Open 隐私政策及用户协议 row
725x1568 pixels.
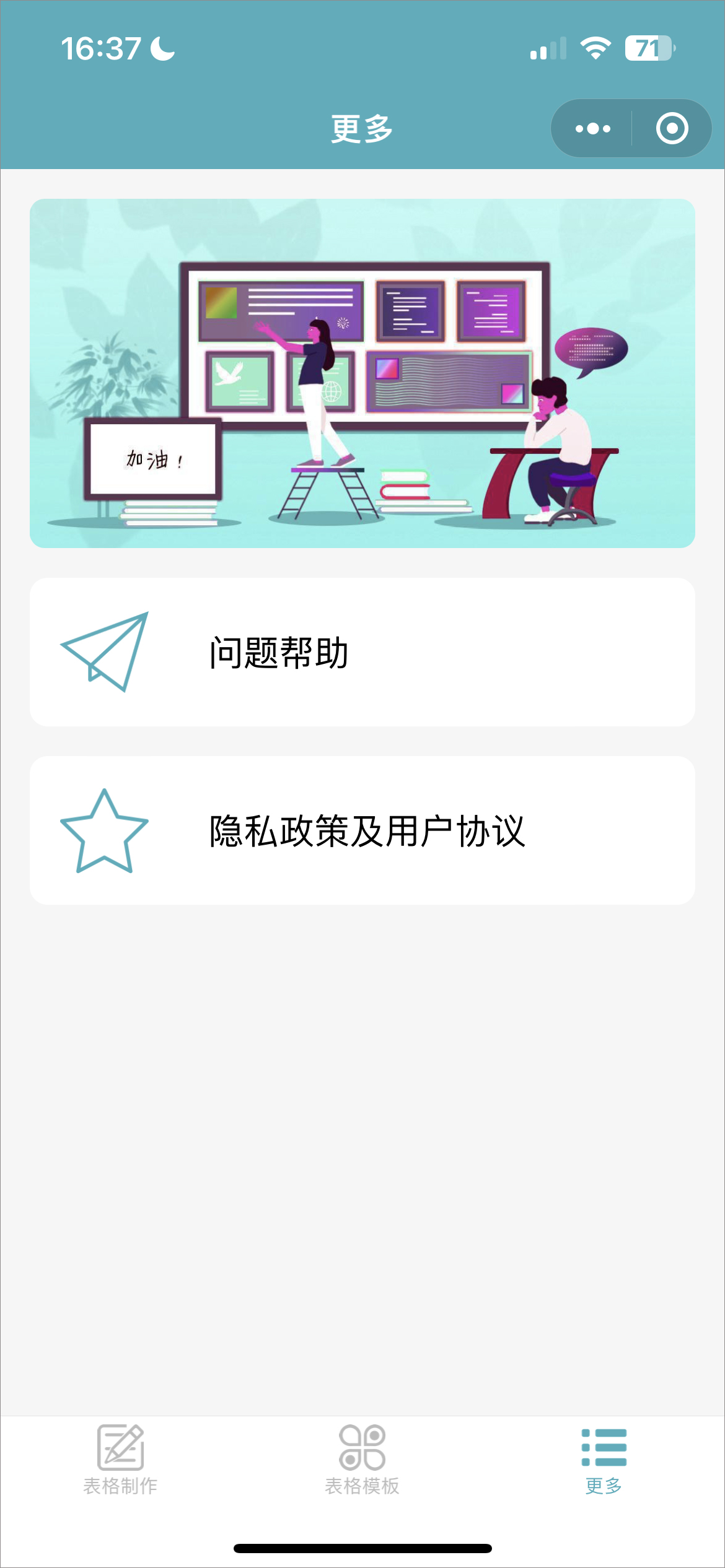point(362,830)
